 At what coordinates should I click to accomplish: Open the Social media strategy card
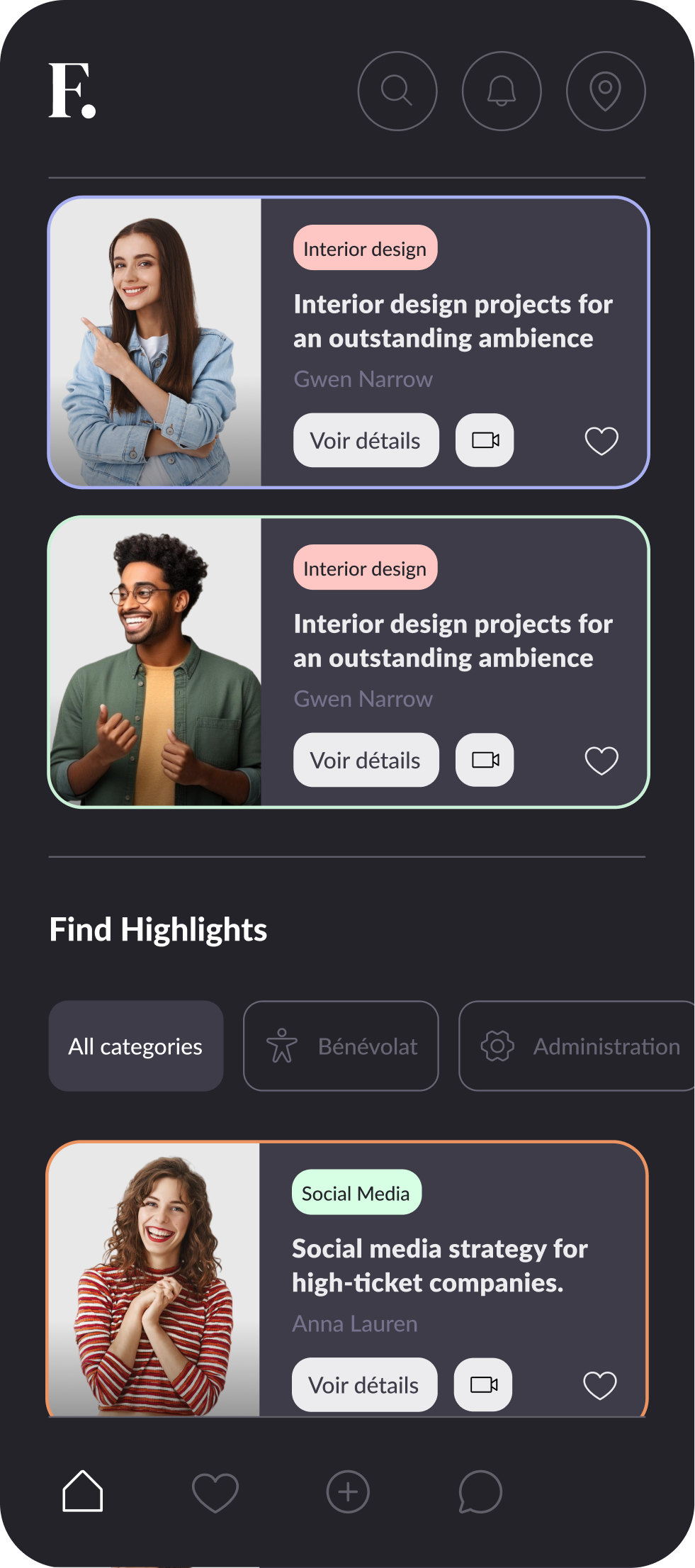click(439, 1265)
